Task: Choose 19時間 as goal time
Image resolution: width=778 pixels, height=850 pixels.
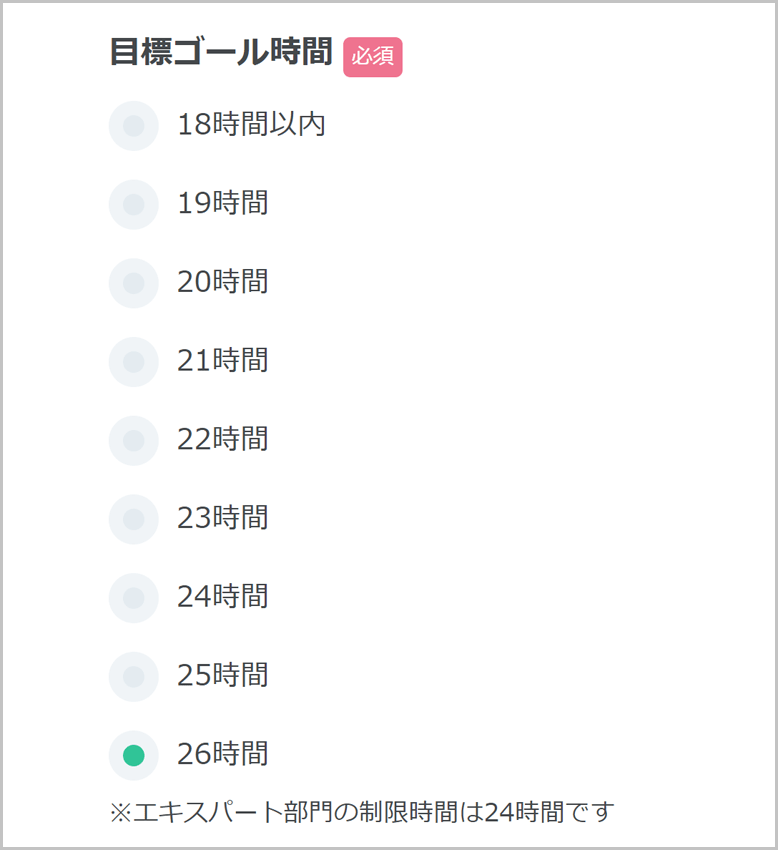Action: click(x=134, y=205)
